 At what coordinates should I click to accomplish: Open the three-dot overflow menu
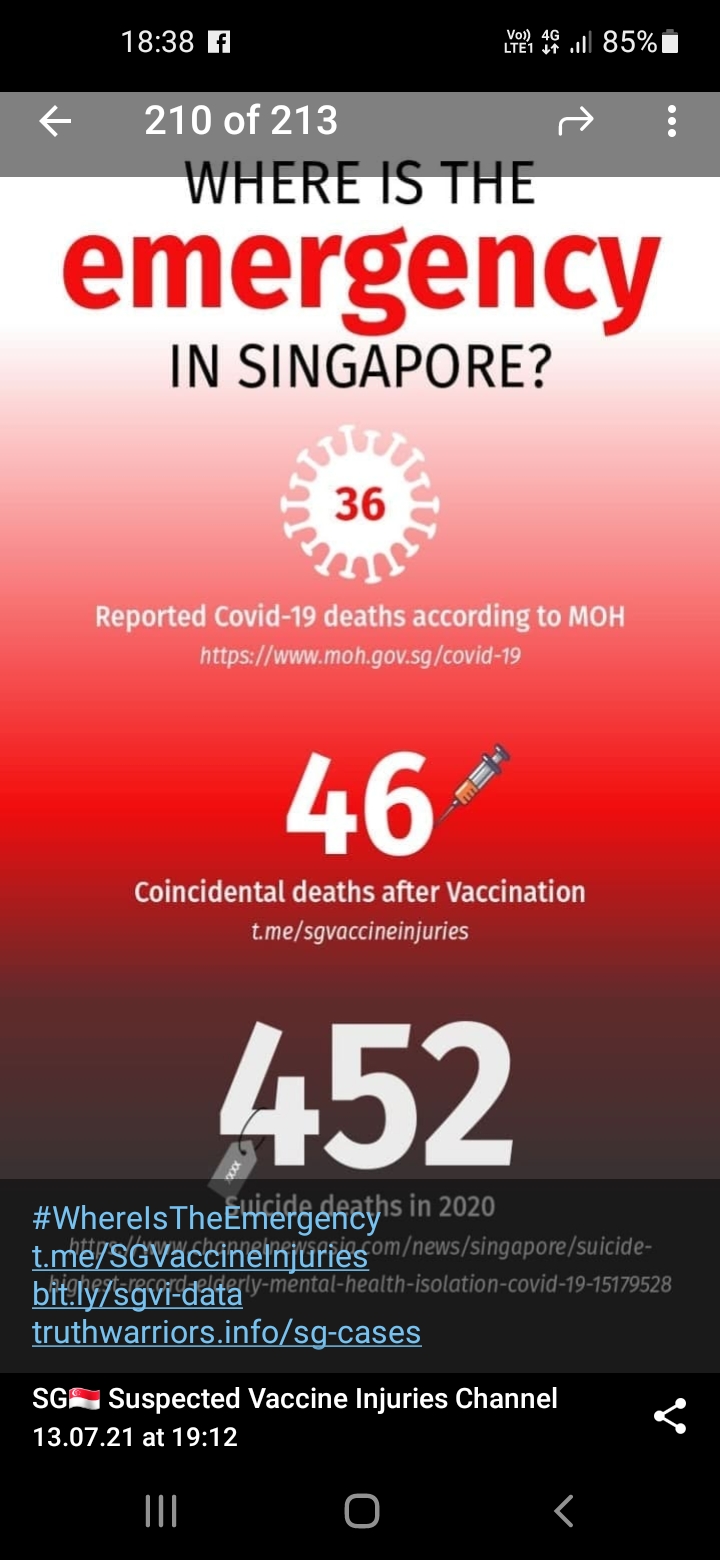672,122
